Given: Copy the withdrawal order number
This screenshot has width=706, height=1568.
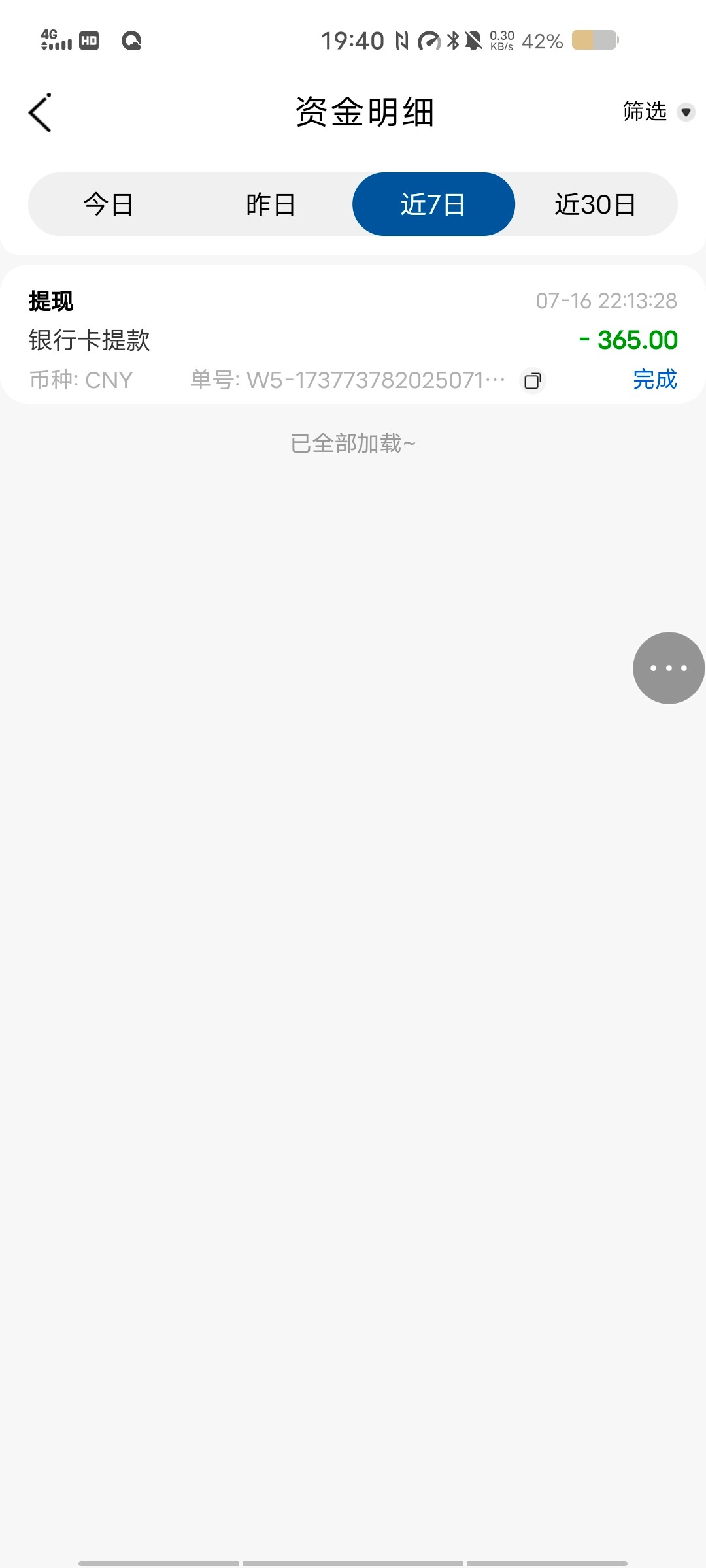Looking at the screenshot, I should (x=533, y=380).
